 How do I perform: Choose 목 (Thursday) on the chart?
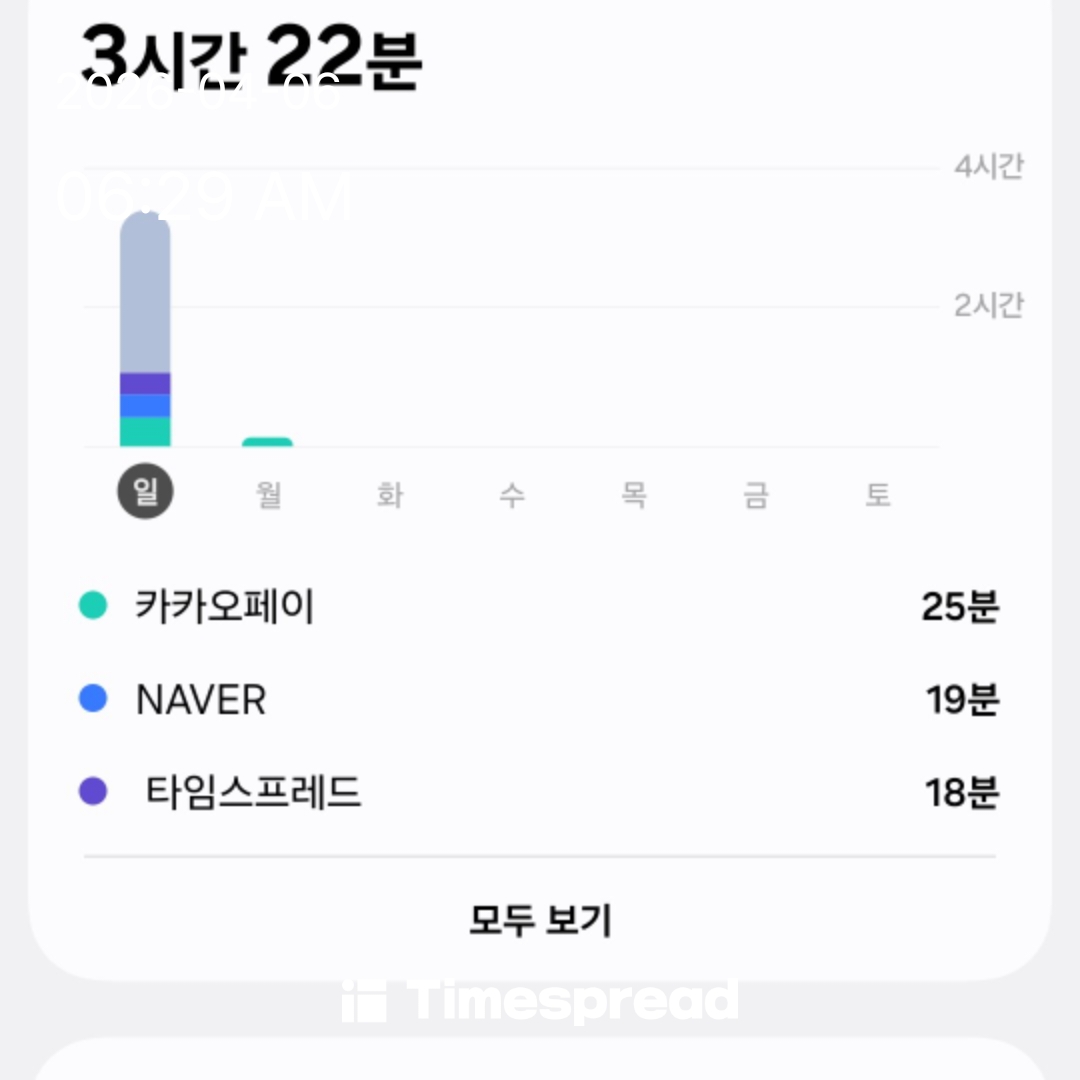634,494
